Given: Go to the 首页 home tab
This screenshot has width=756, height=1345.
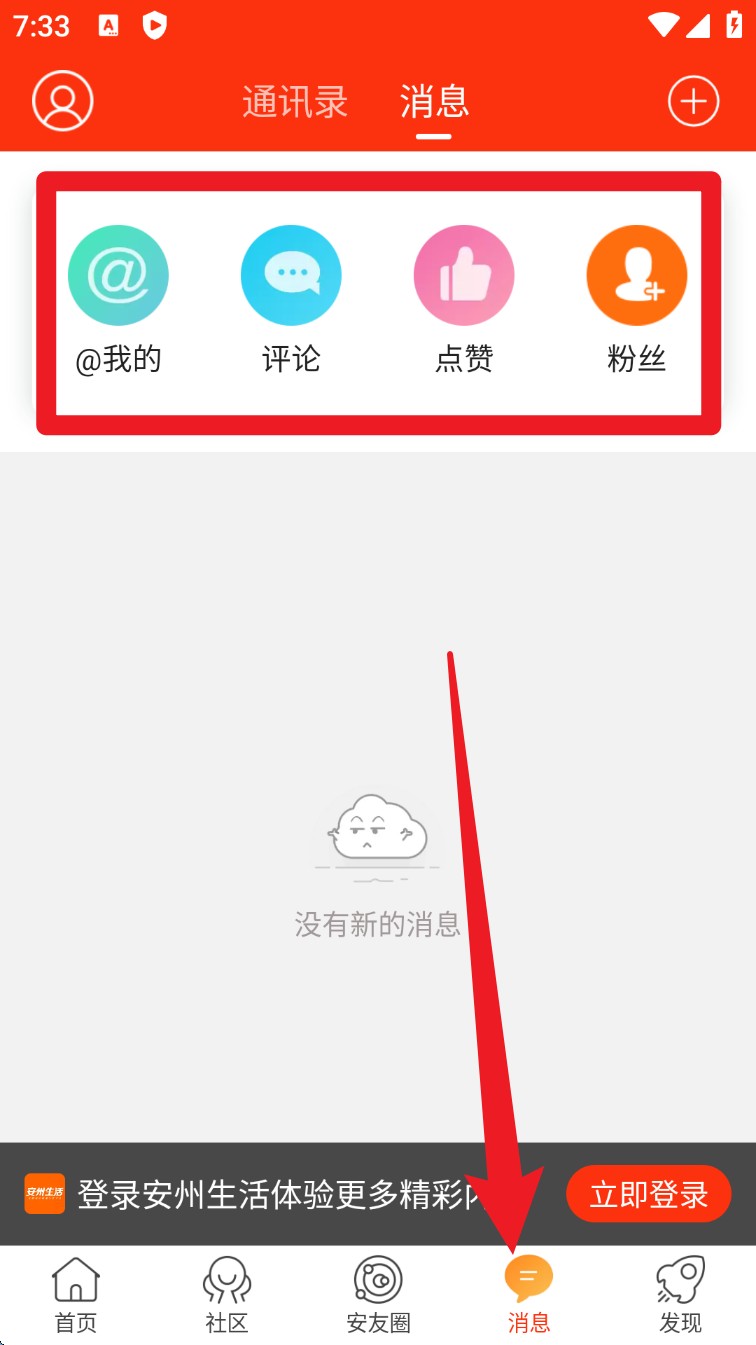Looking at the screenshot, I should pos(76,1295).
